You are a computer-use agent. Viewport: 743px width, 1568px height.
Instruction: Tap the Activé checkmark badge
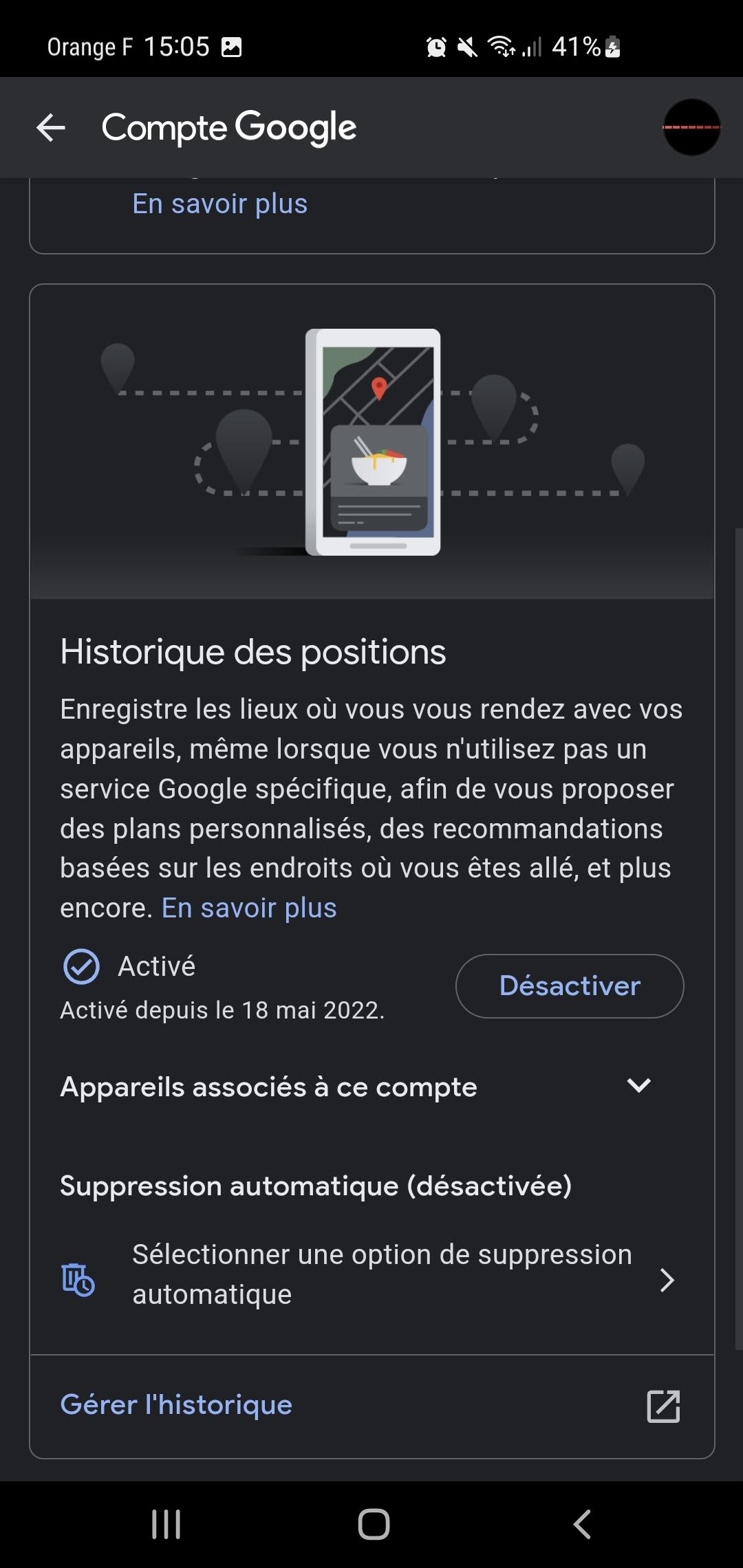pos(80,966)
